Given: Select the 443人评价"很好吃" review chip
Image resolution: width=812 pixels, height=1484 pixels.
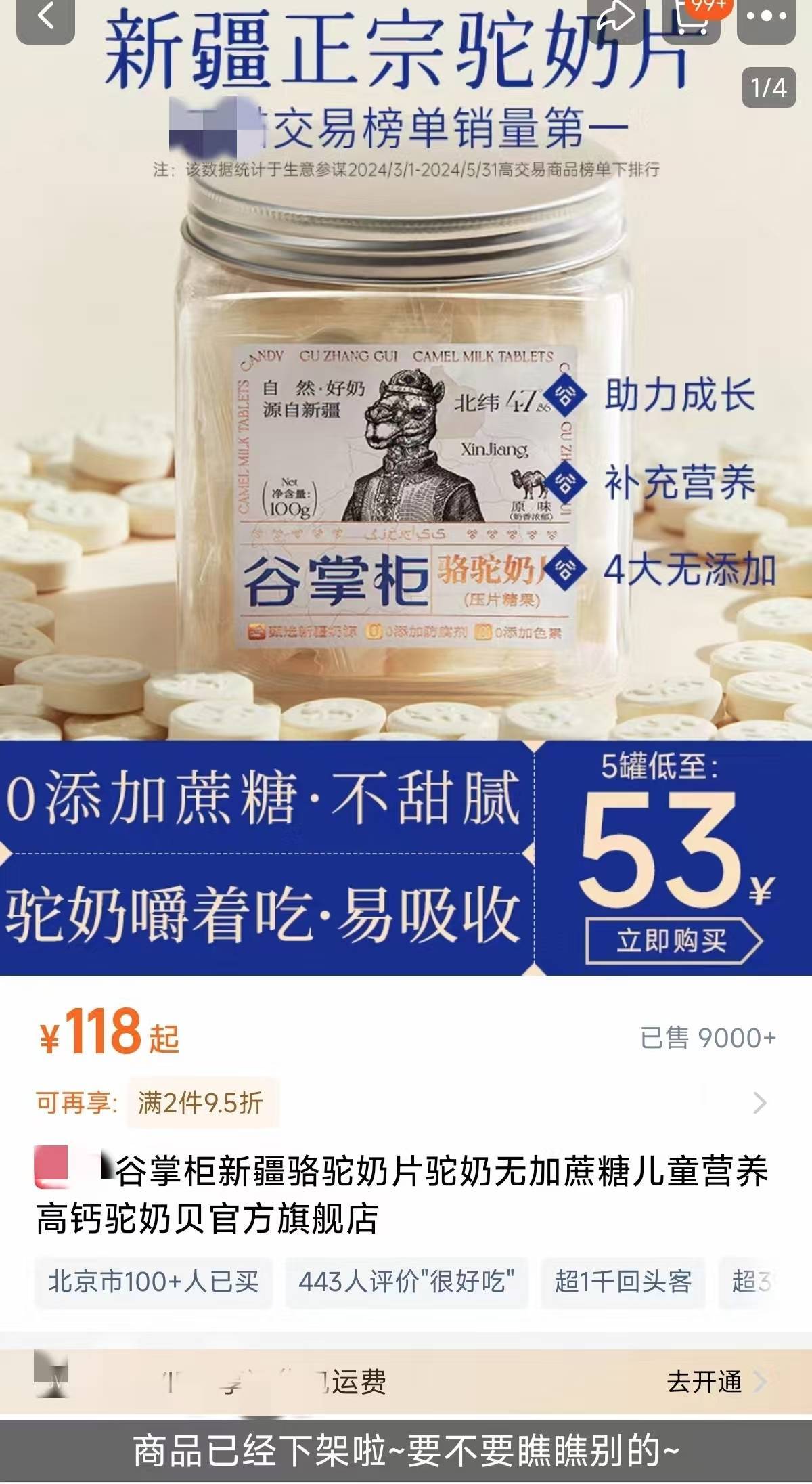Looking at the screenshot, I should pyautogui.click(x=406, y=1282).
